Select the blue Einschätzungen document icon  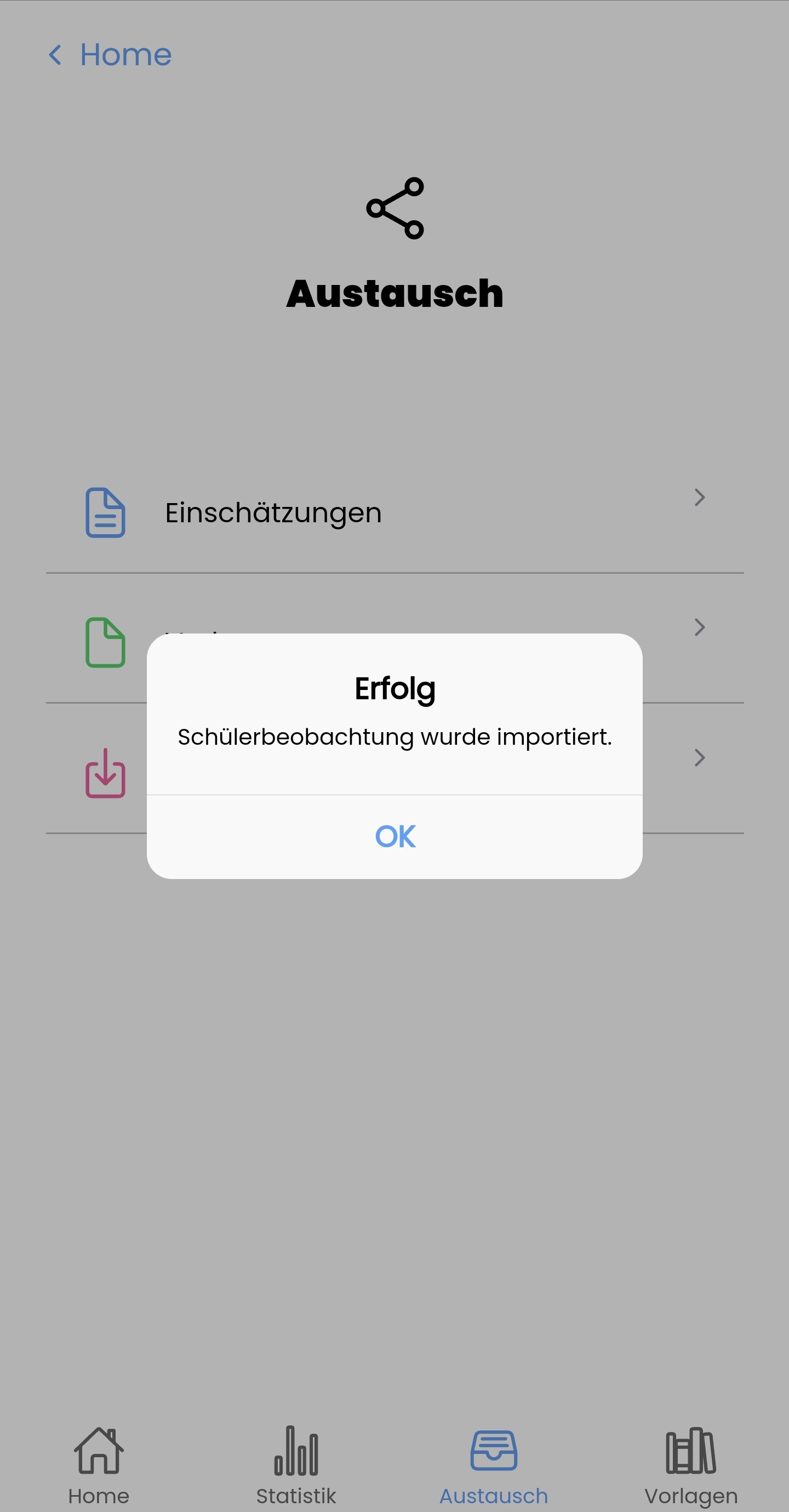pos(106,513)
